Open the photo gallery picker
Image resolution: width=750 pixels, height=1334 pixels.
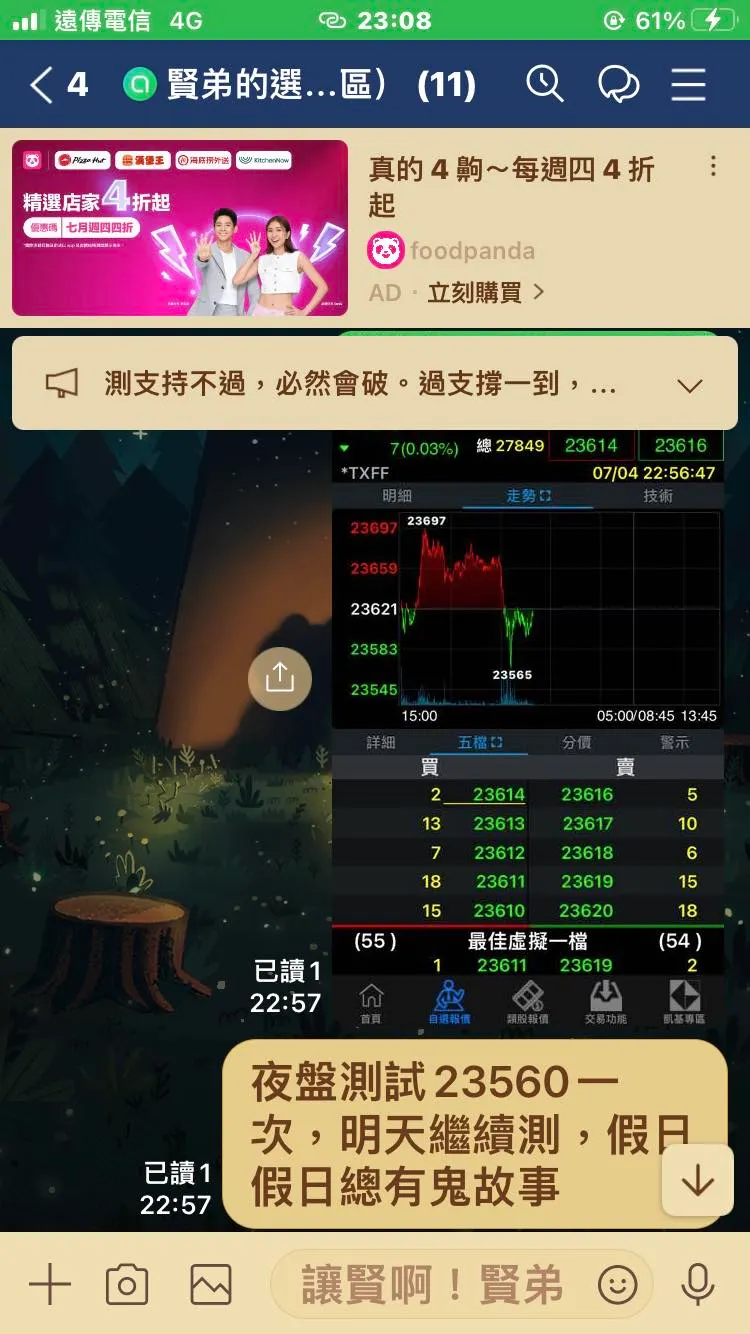pos(211,1284)
